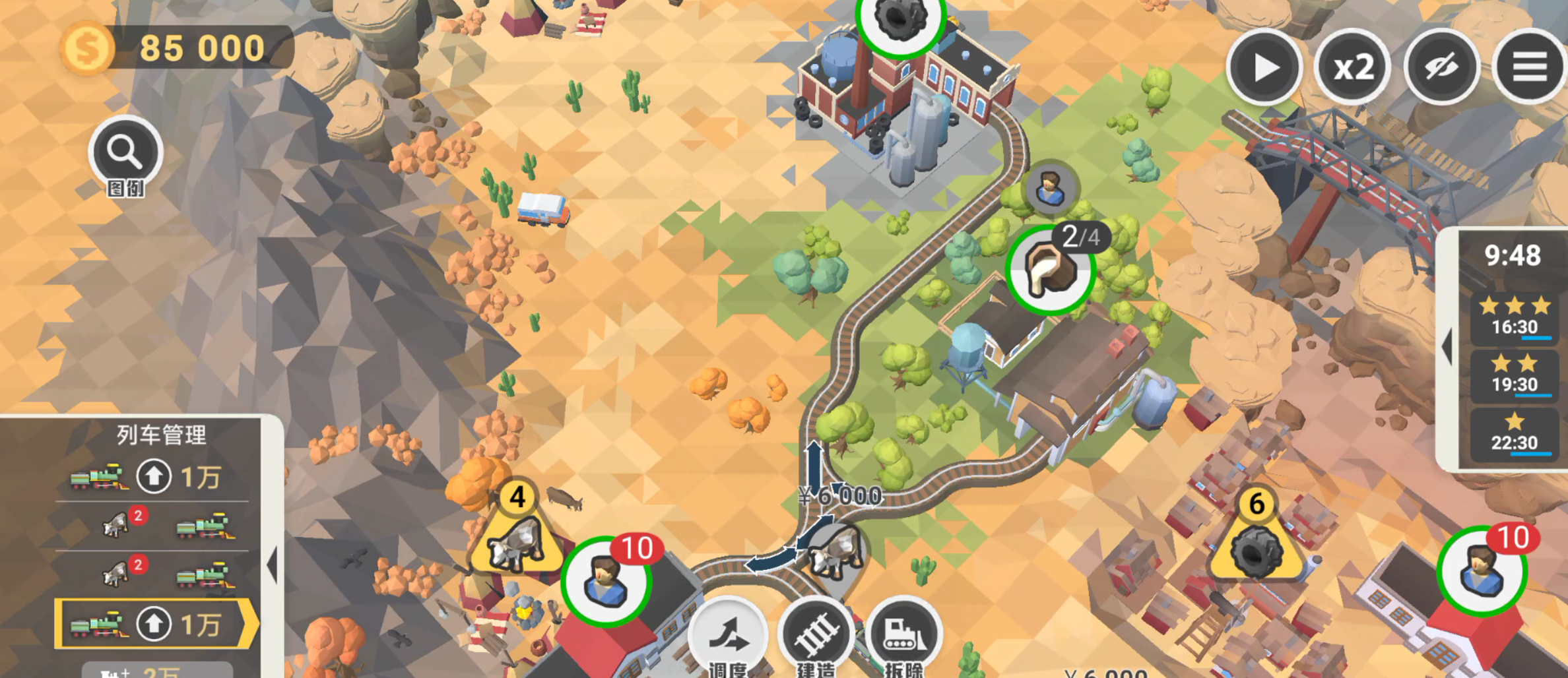Tap the tire demand marker numbered 6
This screenshot has height=678, width=1568.
point(1257,544)
